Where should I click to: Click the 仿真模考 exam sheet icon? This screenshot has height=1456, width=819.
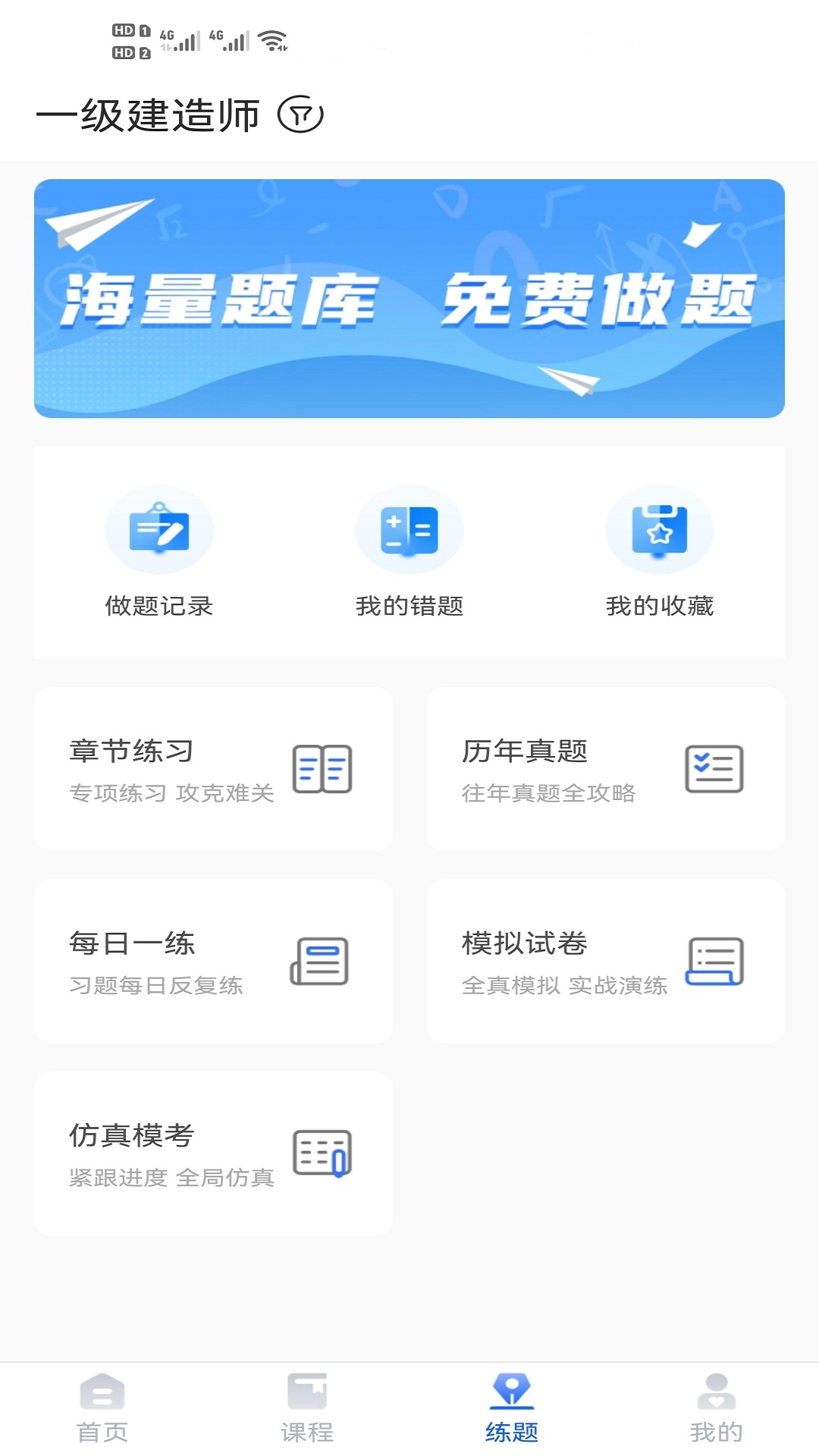[323, 1153]
